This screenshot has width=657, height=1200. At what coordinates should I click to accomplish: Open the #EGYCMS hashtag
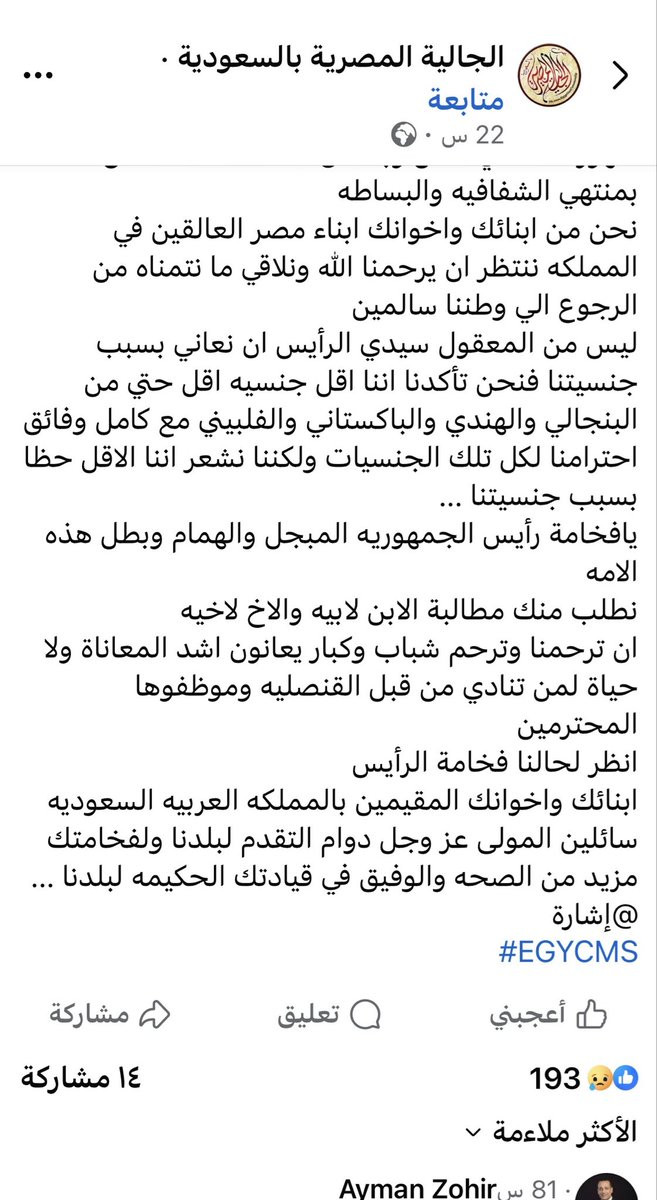pos(567,949)
